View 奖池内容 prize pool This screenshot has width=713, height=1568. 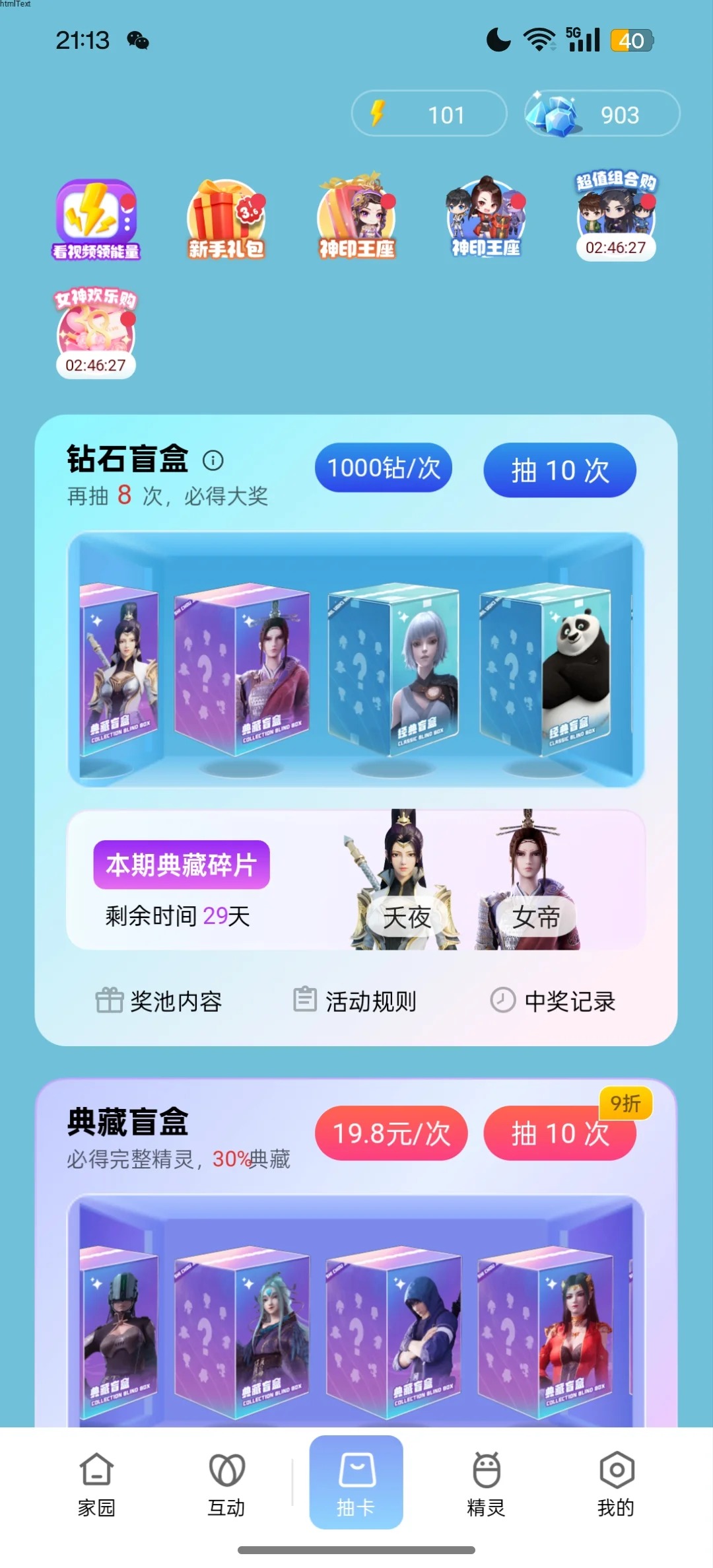click(x=159, y=1001)
